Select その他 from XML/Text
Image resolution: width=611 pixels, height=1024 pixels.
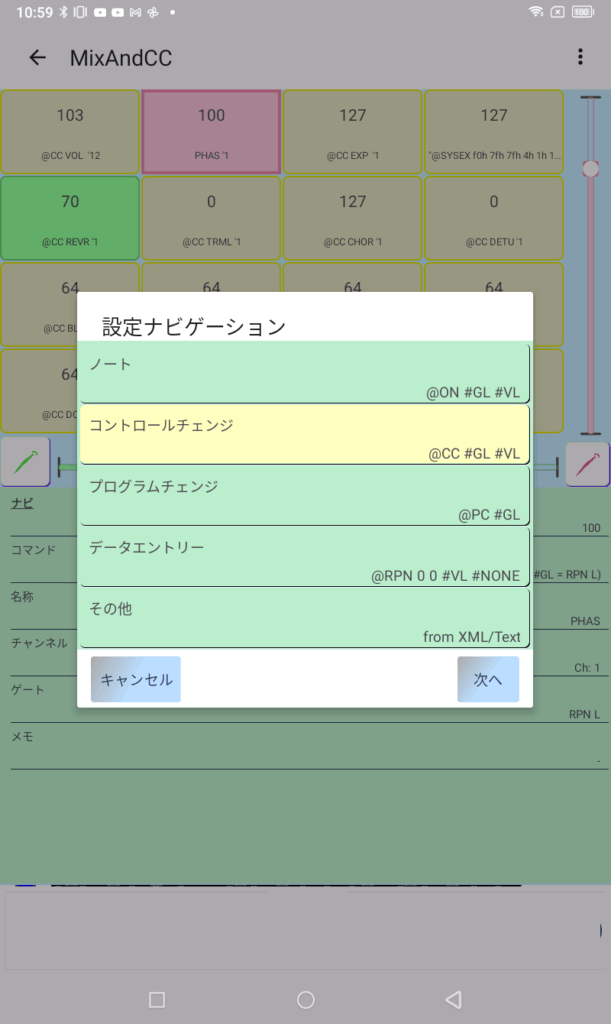(304, 618)
